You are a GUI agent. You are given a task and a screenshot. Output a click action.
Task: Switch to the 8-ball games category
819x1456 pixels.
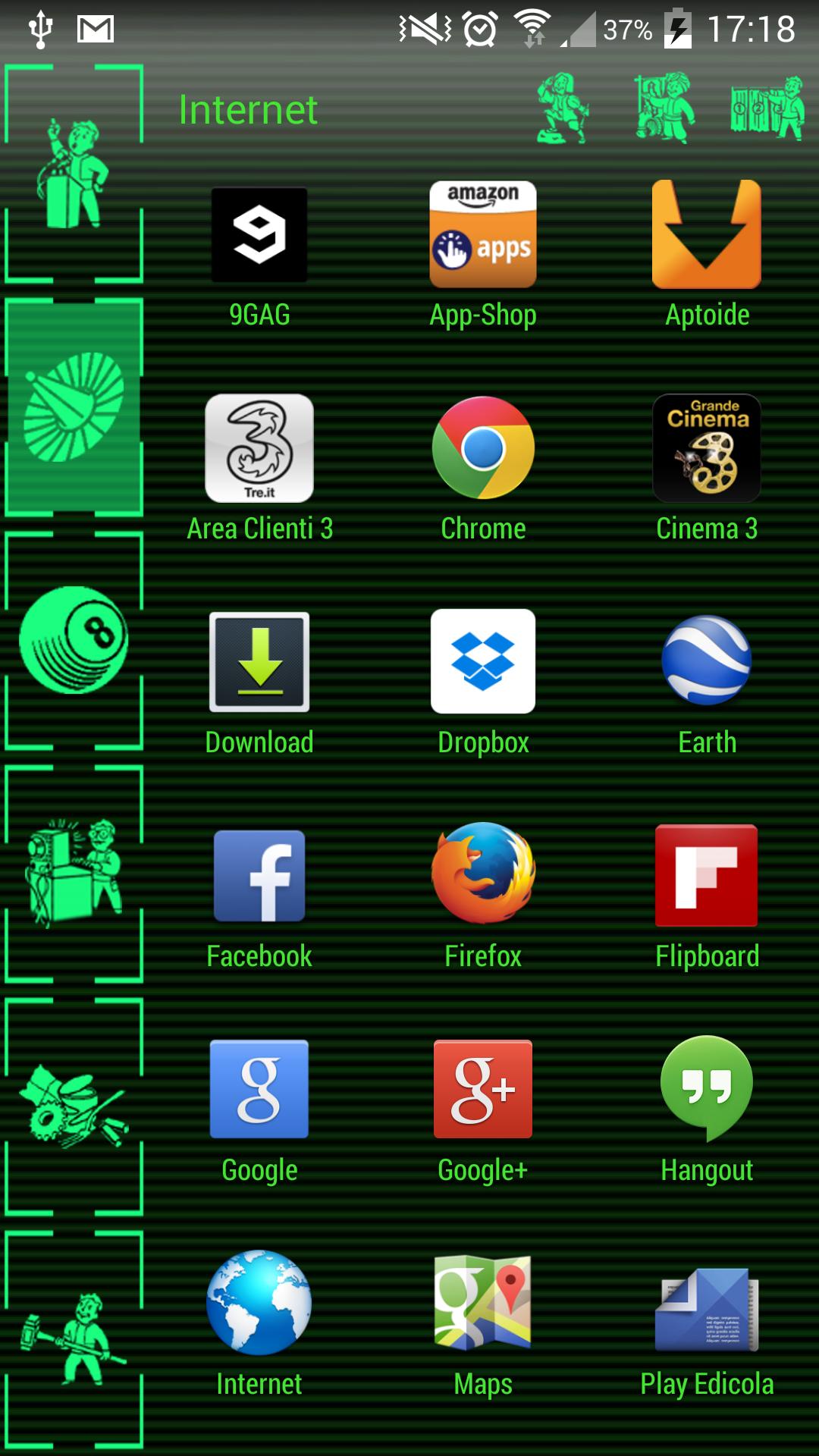click(74, 641)
